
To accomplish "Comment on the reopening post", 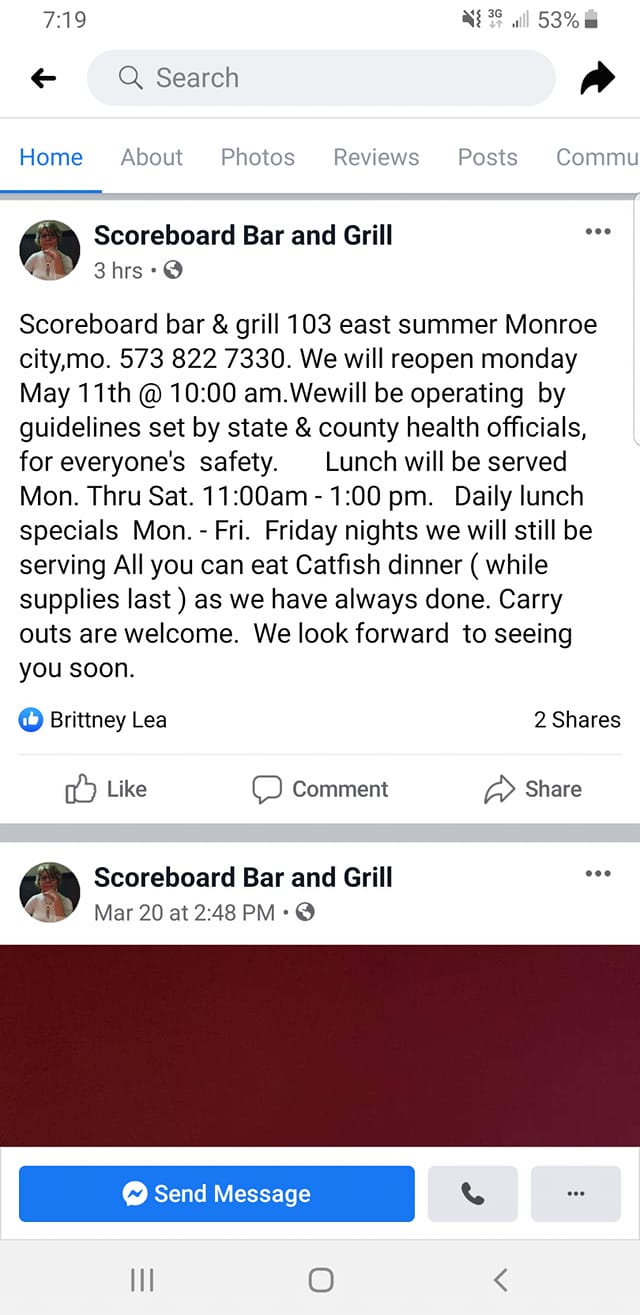I will point(320,789).
